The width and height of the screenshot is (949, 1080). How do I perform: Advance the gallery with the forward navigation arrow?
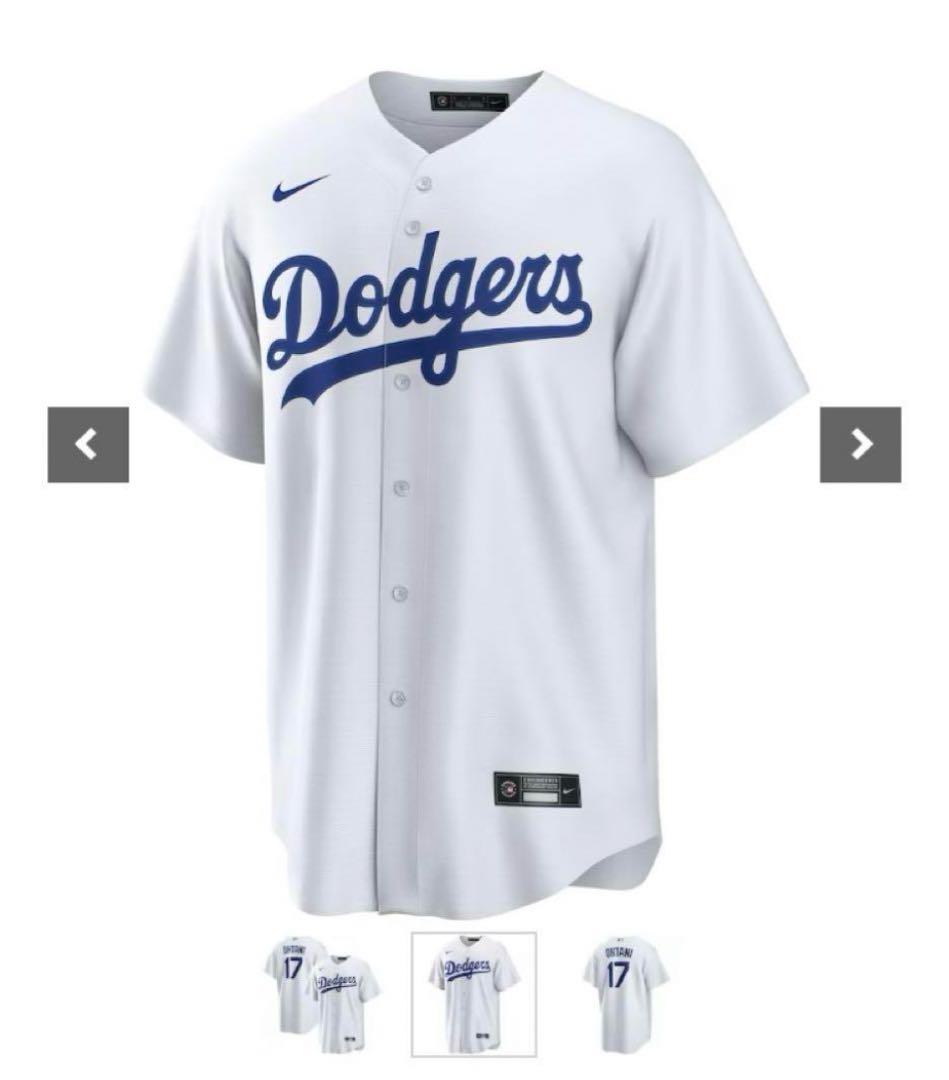point(861,444)
